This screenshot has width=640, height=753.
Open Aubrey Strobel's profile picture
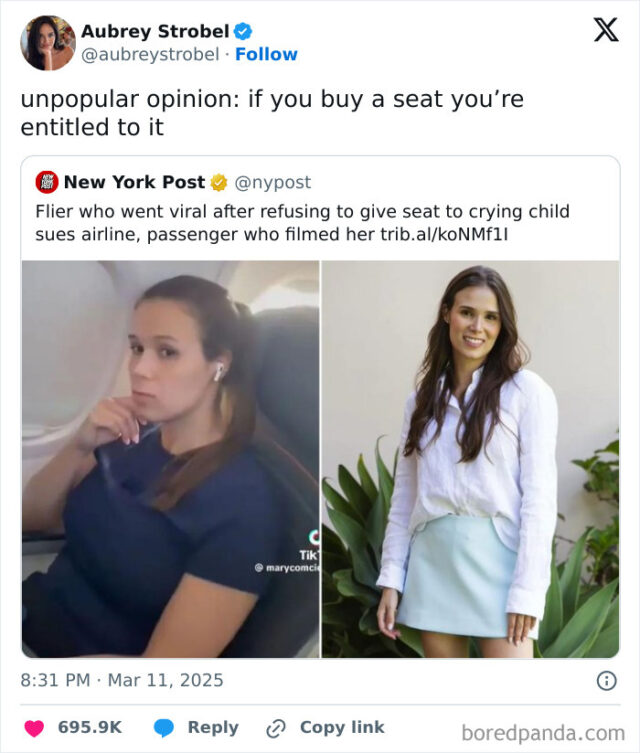tap(47, 43)
